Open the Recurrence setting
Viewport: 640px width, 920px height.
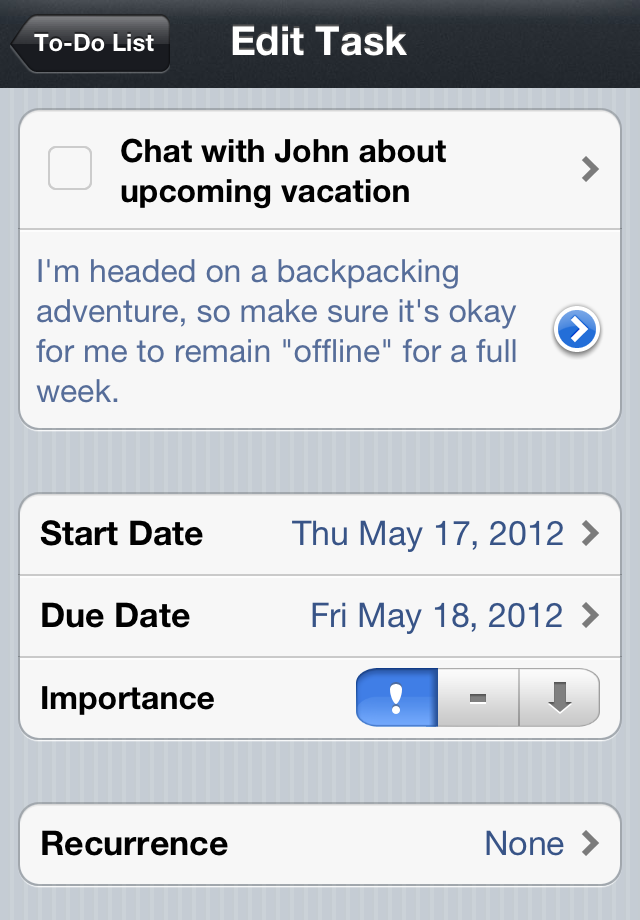pos(320,844)
